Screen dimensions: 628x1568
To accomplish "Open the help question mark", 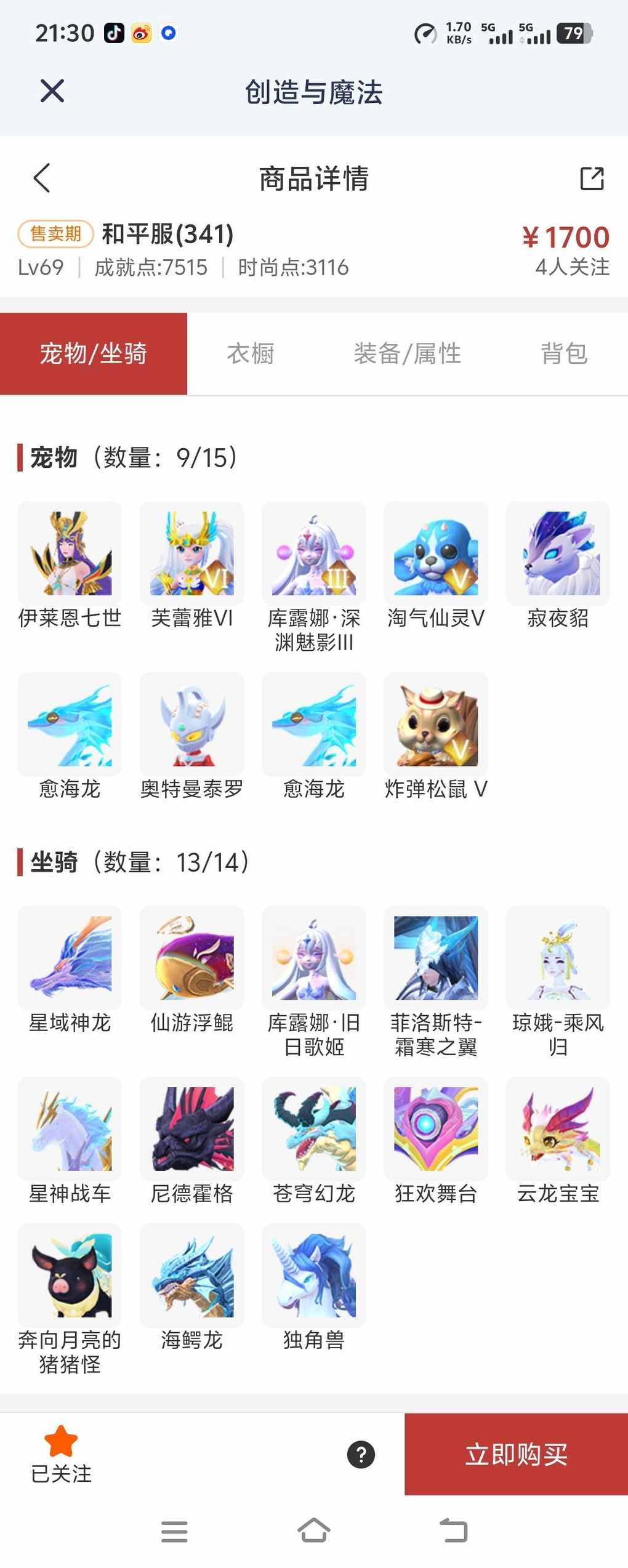I will [361, 1454].
